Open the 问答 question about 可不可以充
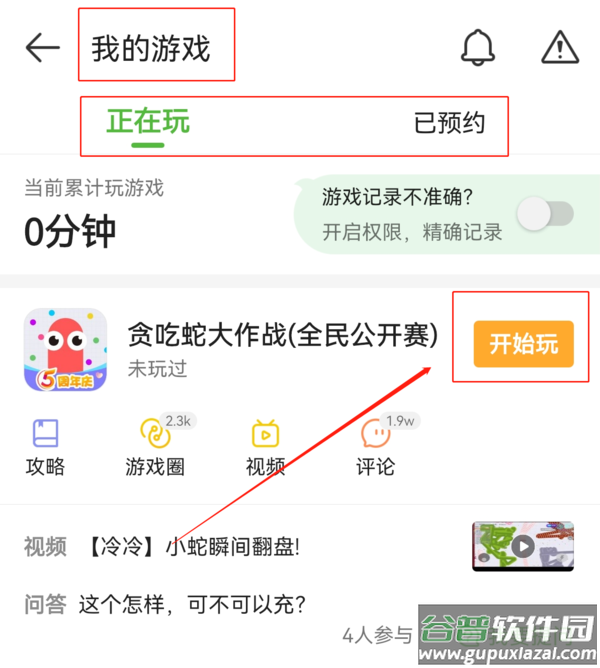600x668 pixels. (192, 604)
